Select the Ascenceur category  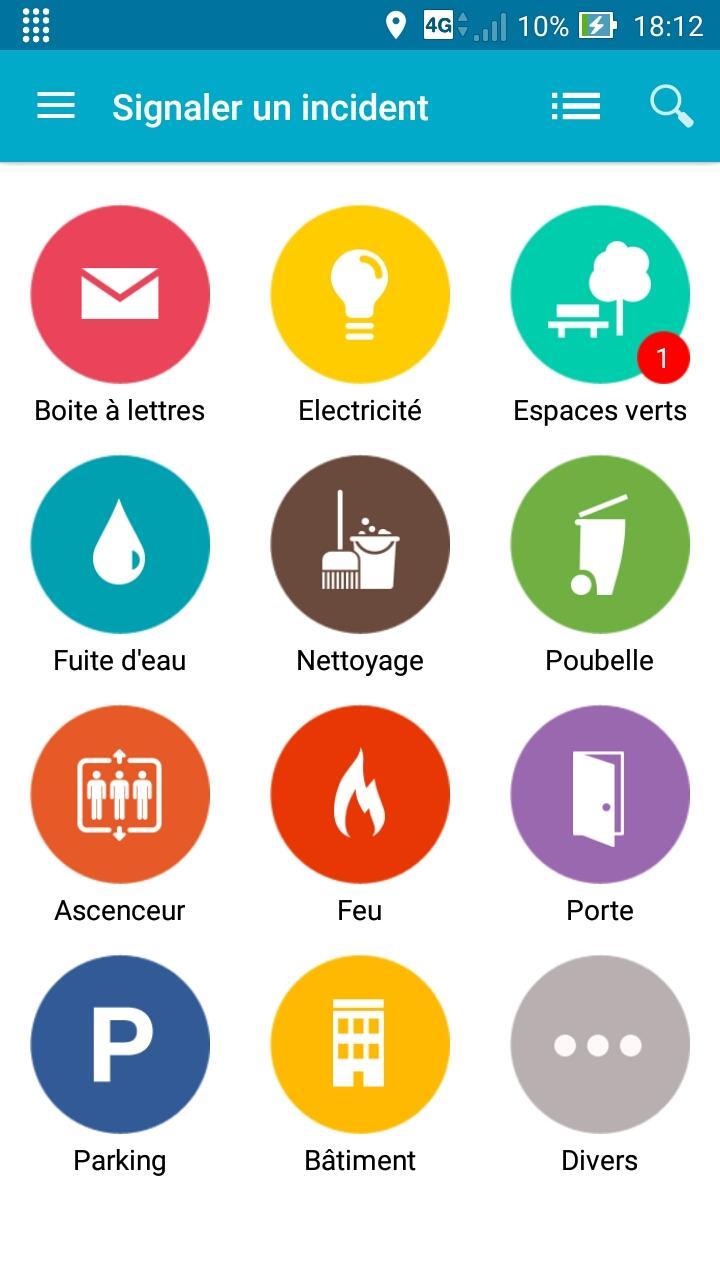(x=120, y=794)
